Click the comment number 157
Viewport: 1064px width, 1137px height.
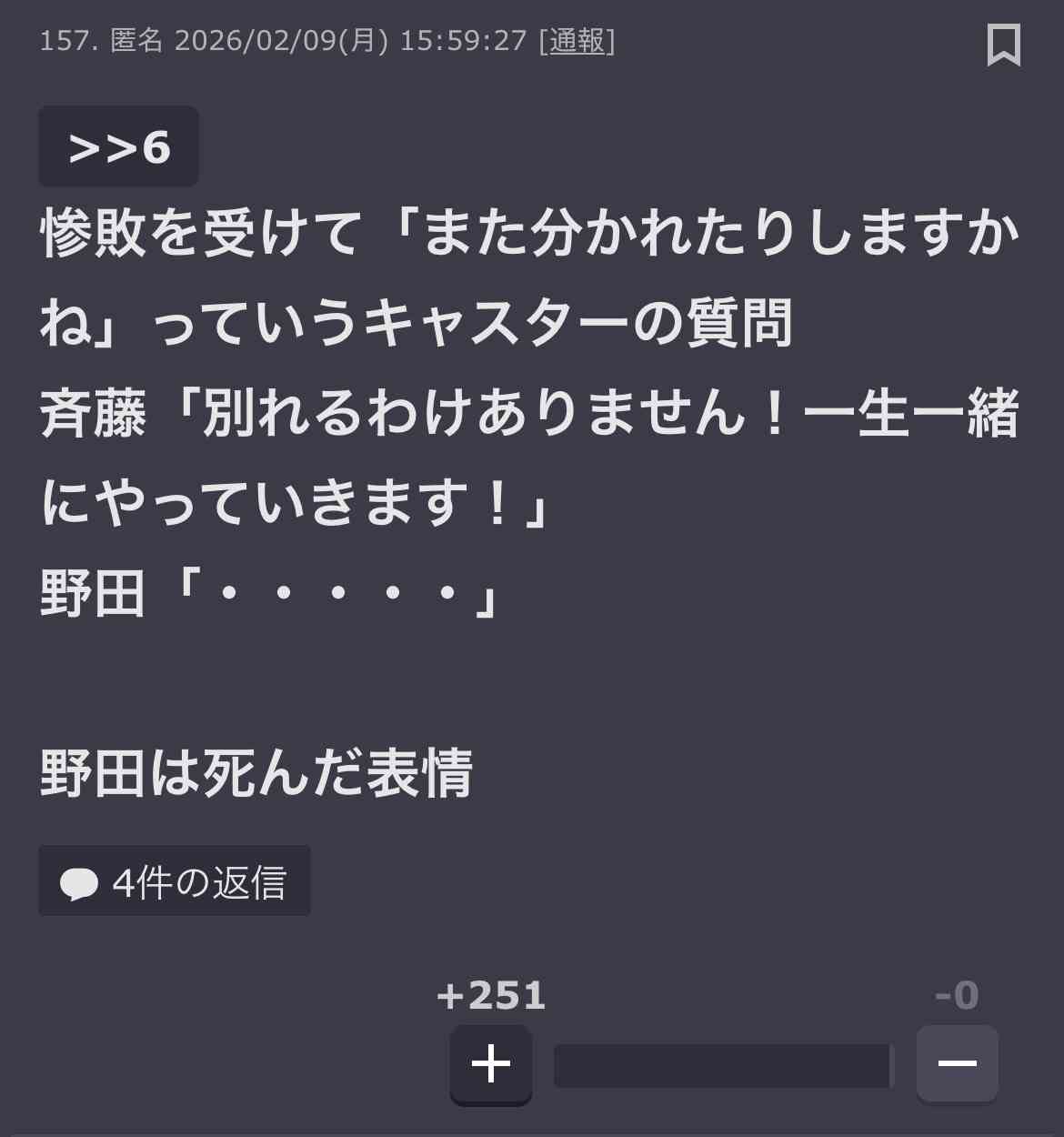[65, 40]
